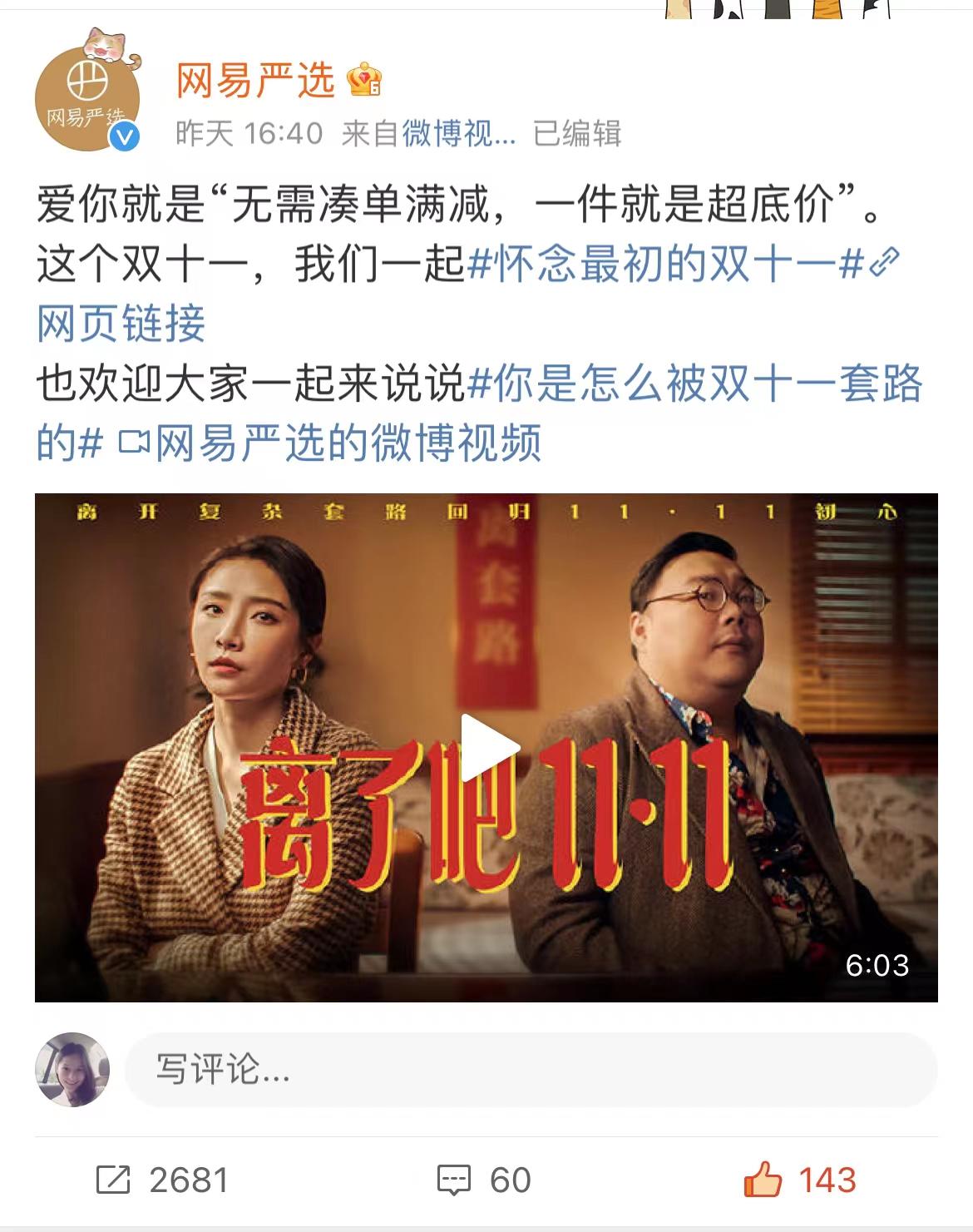Open hashtag #怀念最初的双十一#
The height and width of the screenshot is (1232, 973).
pyautogui.click(x=665, y=264)
